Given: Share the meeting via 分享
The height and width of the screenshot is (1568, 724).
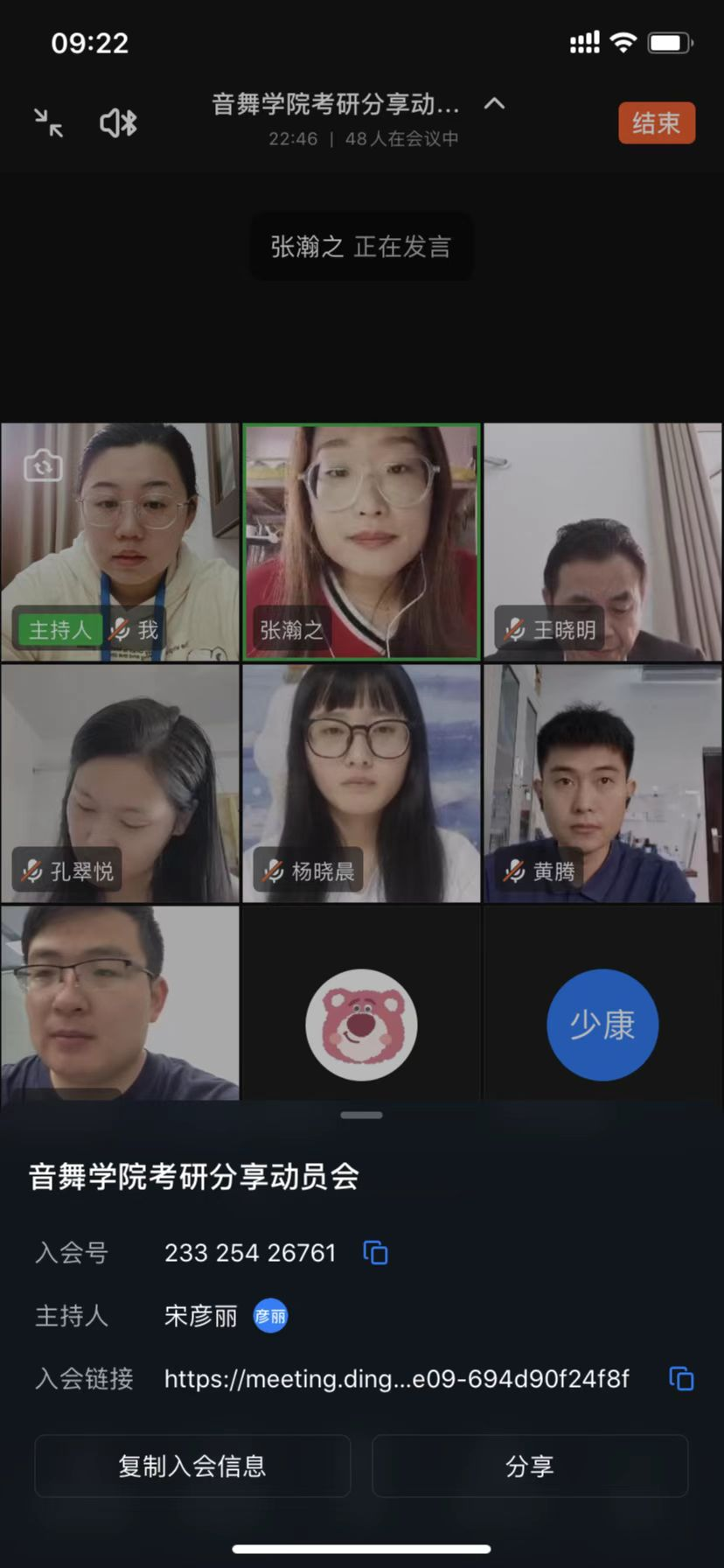Looking at the screenshot, I should click(530, 1466).
